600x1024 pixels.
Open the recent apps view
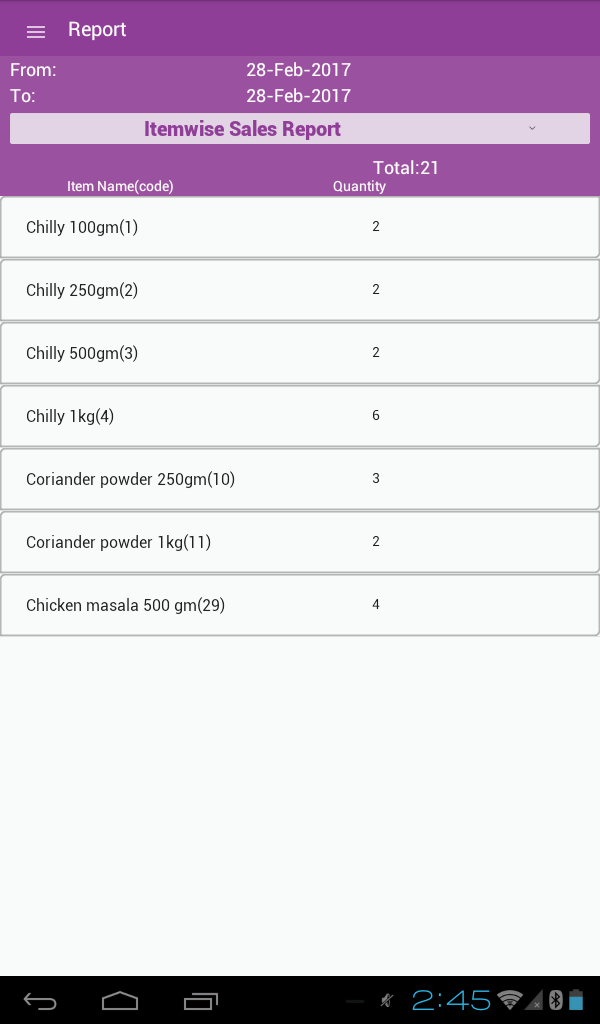coord(200,1000)
